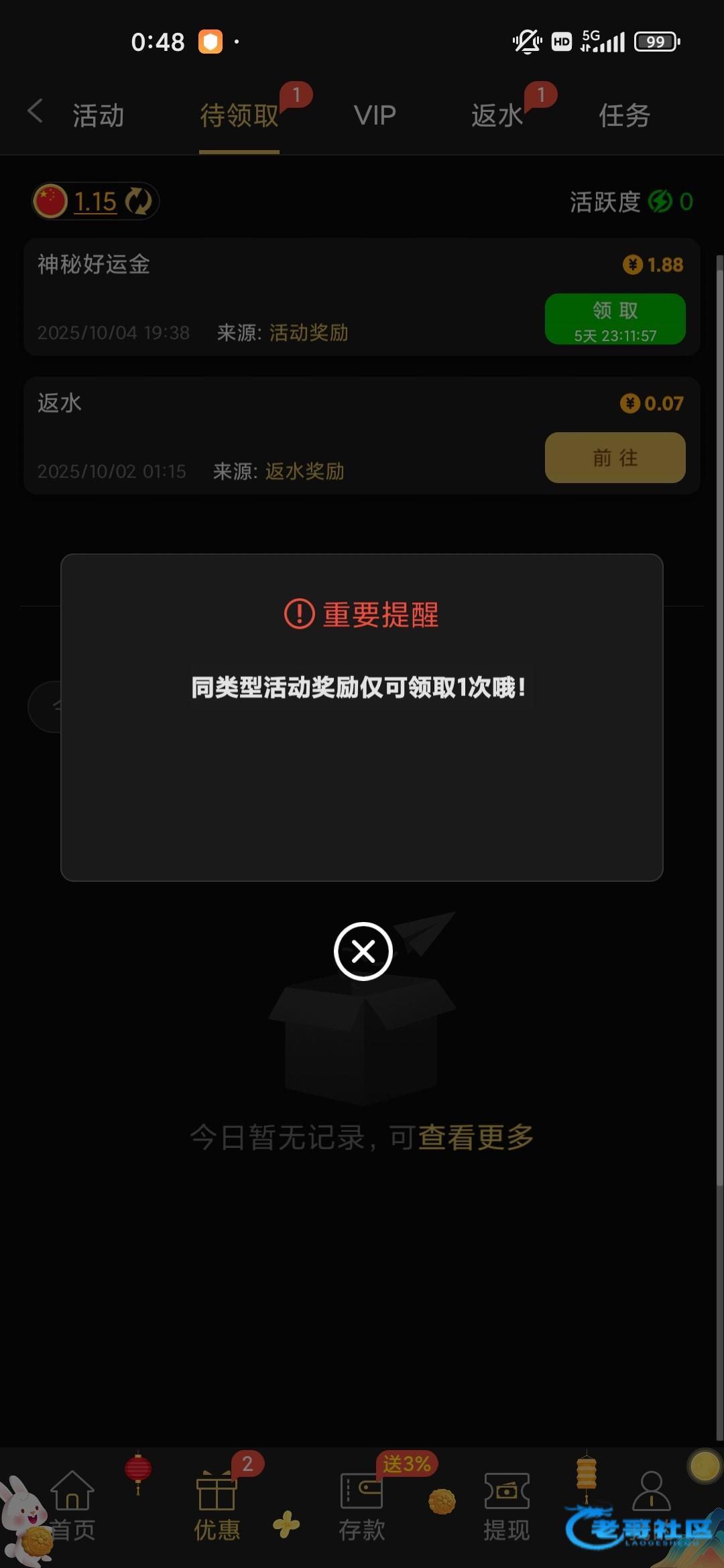Close the 重要提醒 reminder dialog
Viewport: 724px width, 1568px height.
pyautogui.click(x=363, y=951)
